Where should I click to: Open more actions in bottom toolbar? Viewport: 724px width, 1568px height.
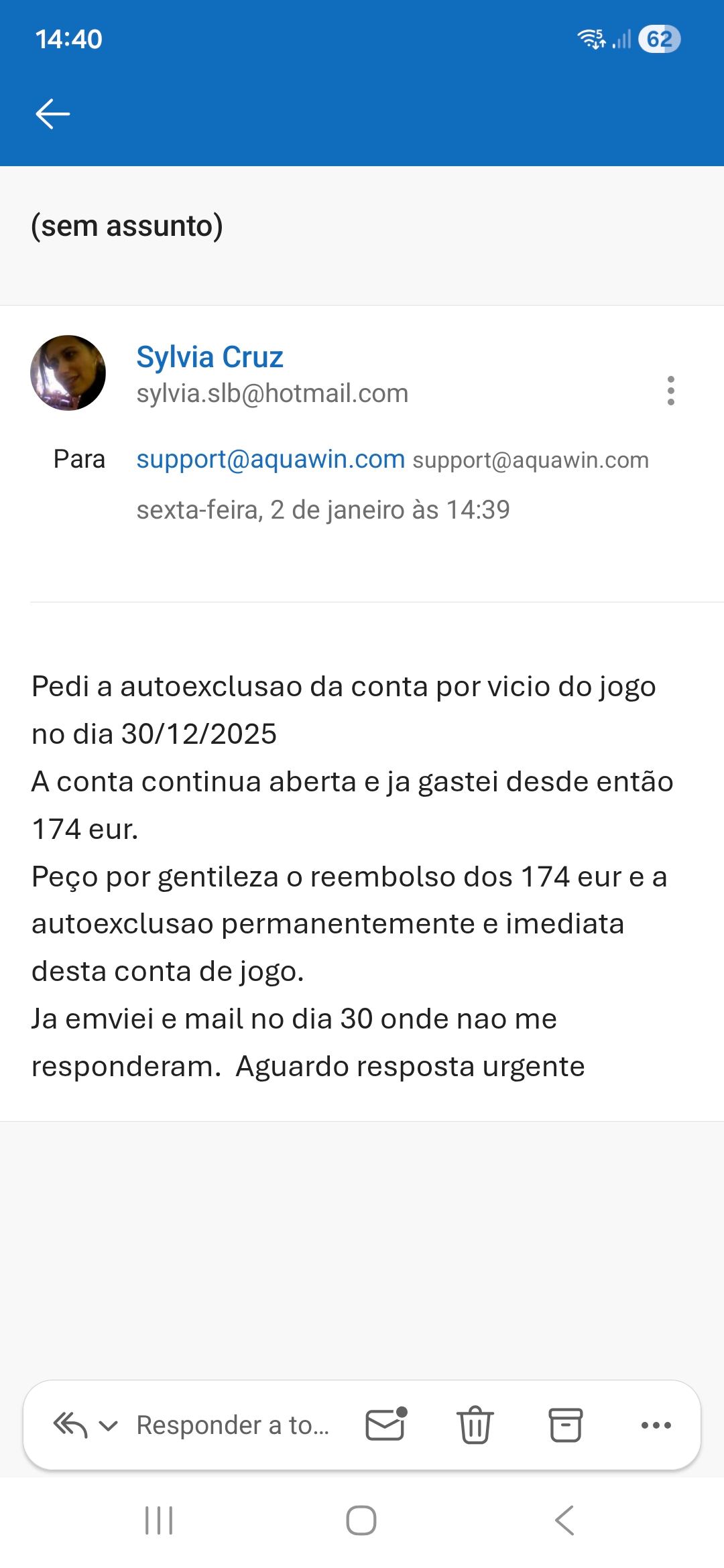point(656,1425)
